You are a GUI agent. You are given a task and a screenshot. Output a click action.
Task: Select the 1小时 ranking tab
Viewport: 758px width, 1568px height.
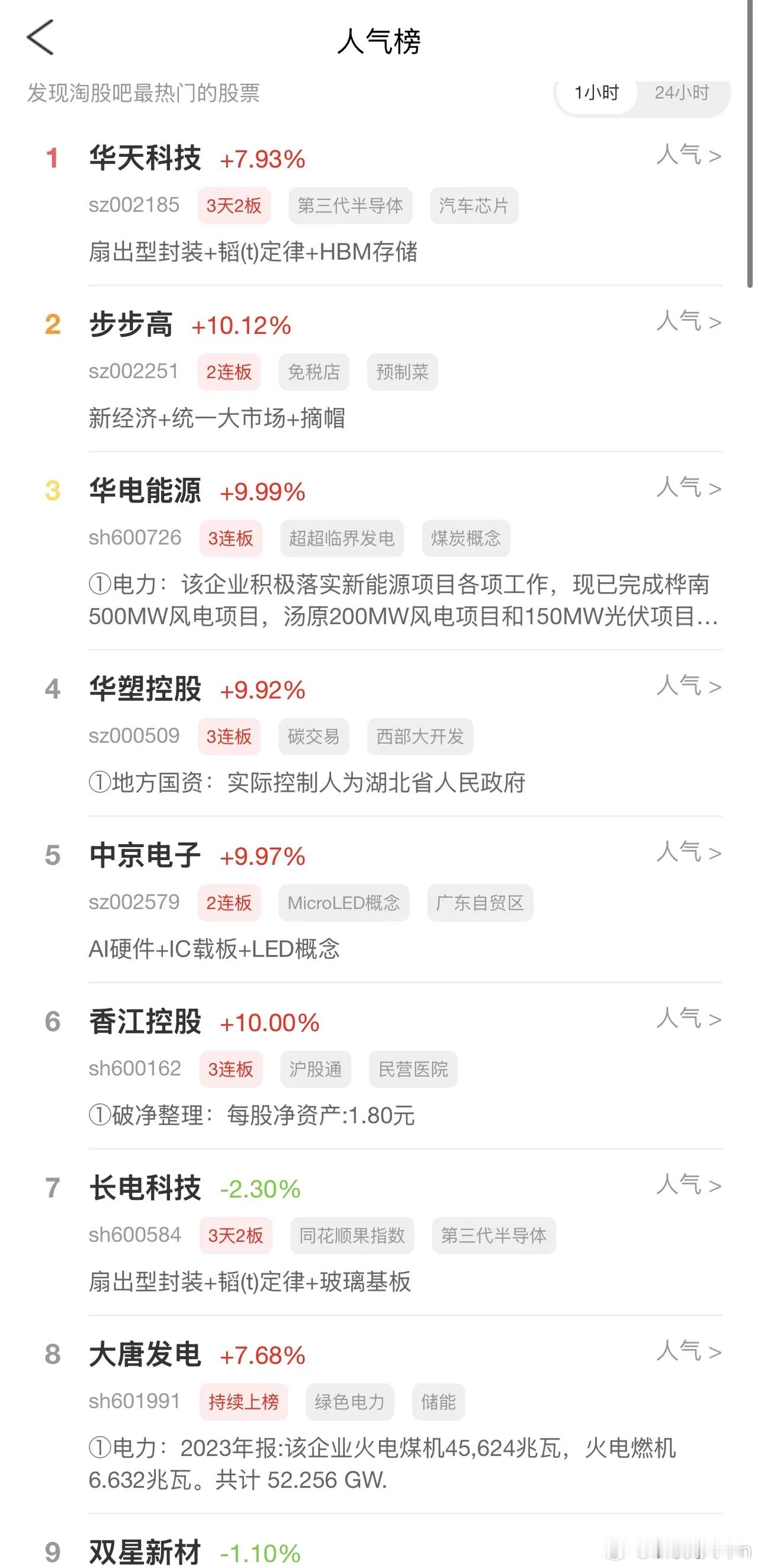[597, 92]
